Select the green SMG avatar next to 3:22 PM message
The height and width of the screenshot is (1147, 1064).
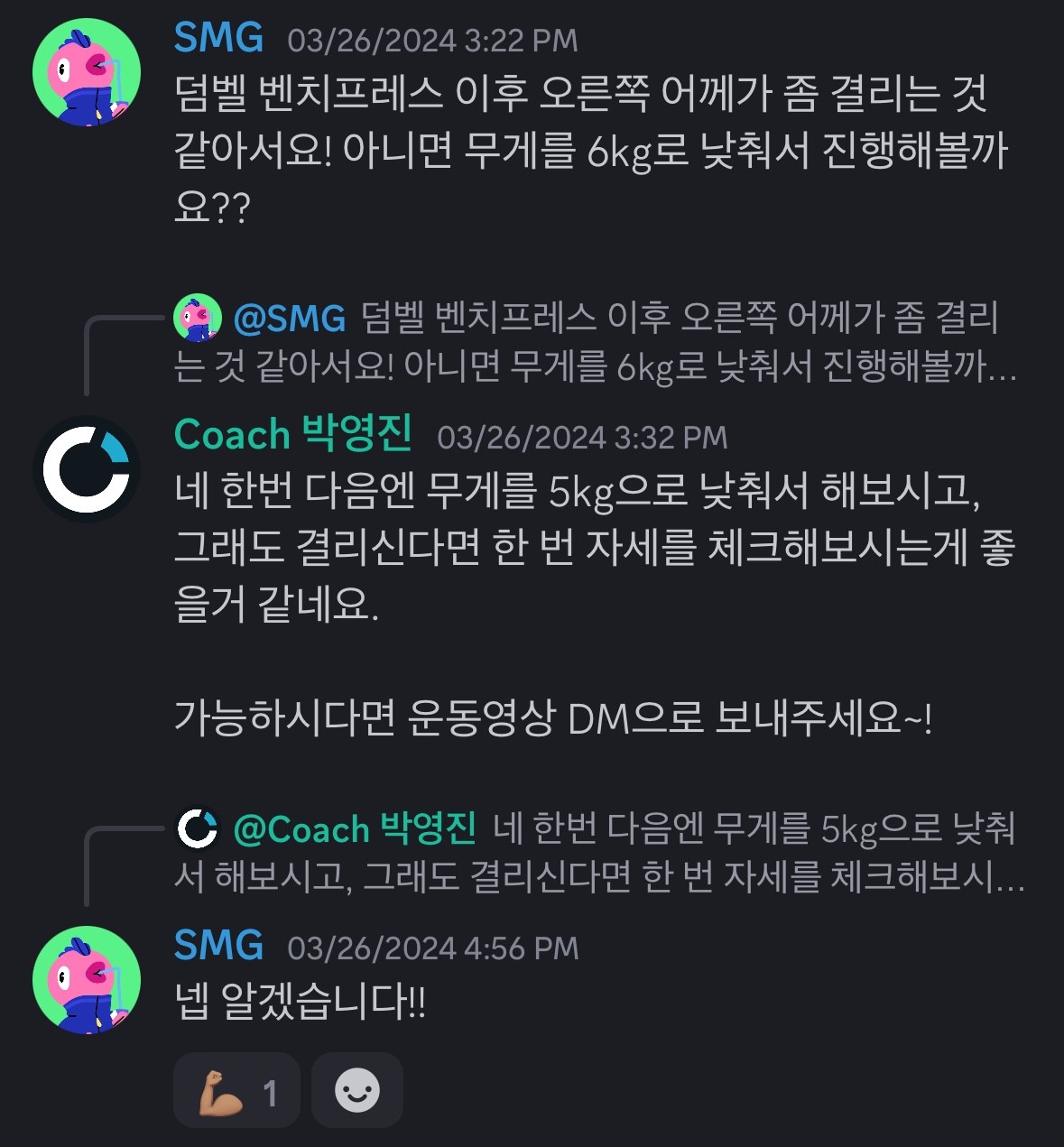[x=86, y=69]
